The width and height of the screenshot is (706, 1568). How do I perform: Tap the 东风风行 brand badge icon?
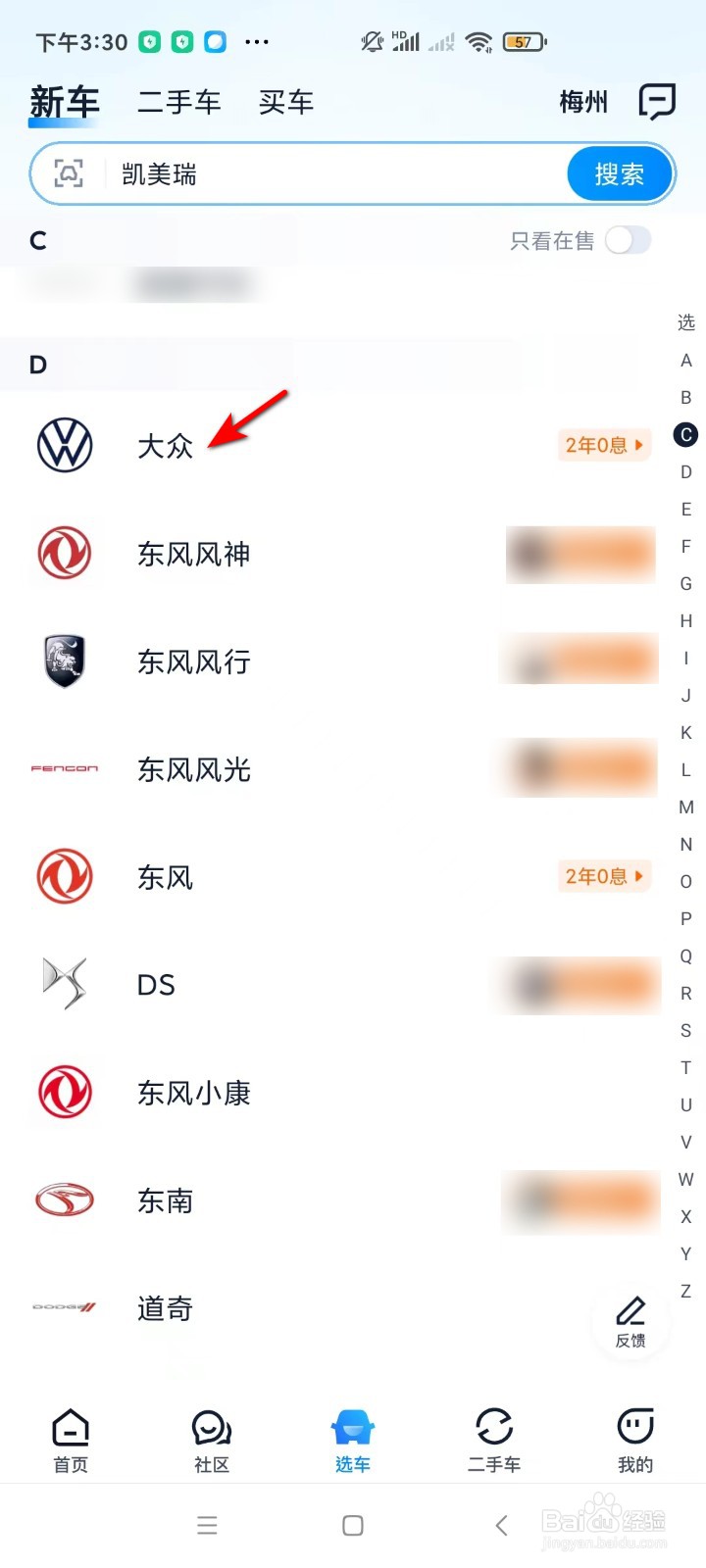click(x=65, y=661)
